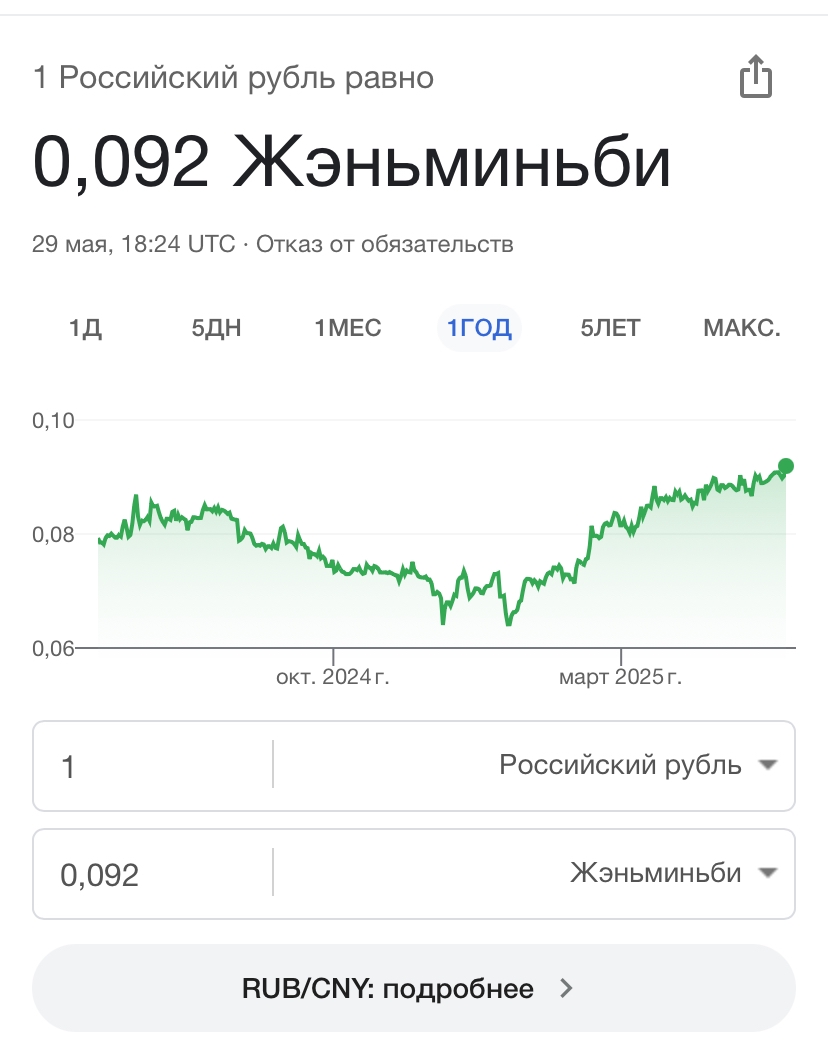Viewport: 828px width, 1042px height.
Task: Open the Жэньминьби currency dropdown
Action: tap(672, 873)
